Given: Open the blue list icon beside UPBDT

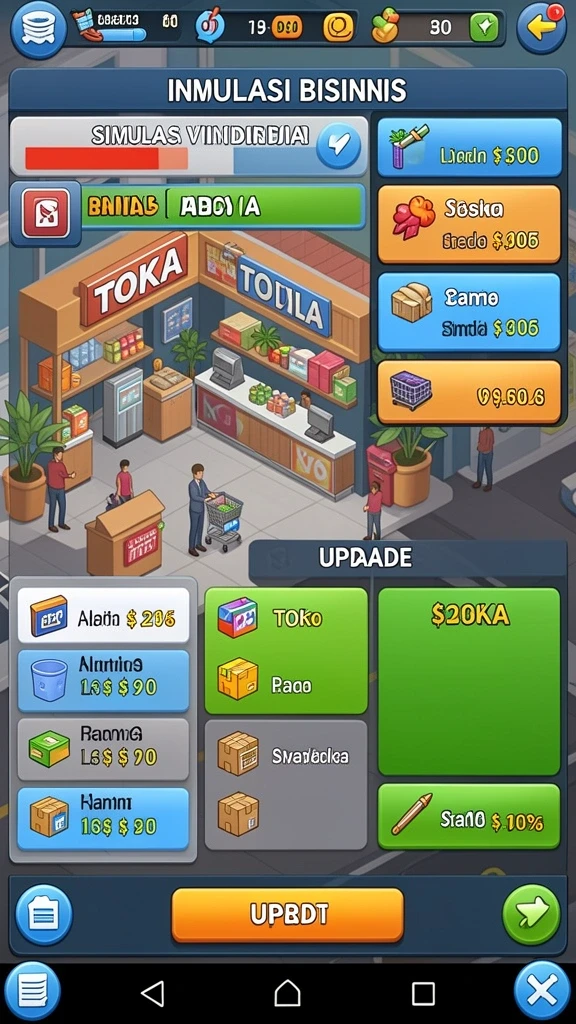Looking at the screenshot, I should pyautogui.click(x=44, y=914).
